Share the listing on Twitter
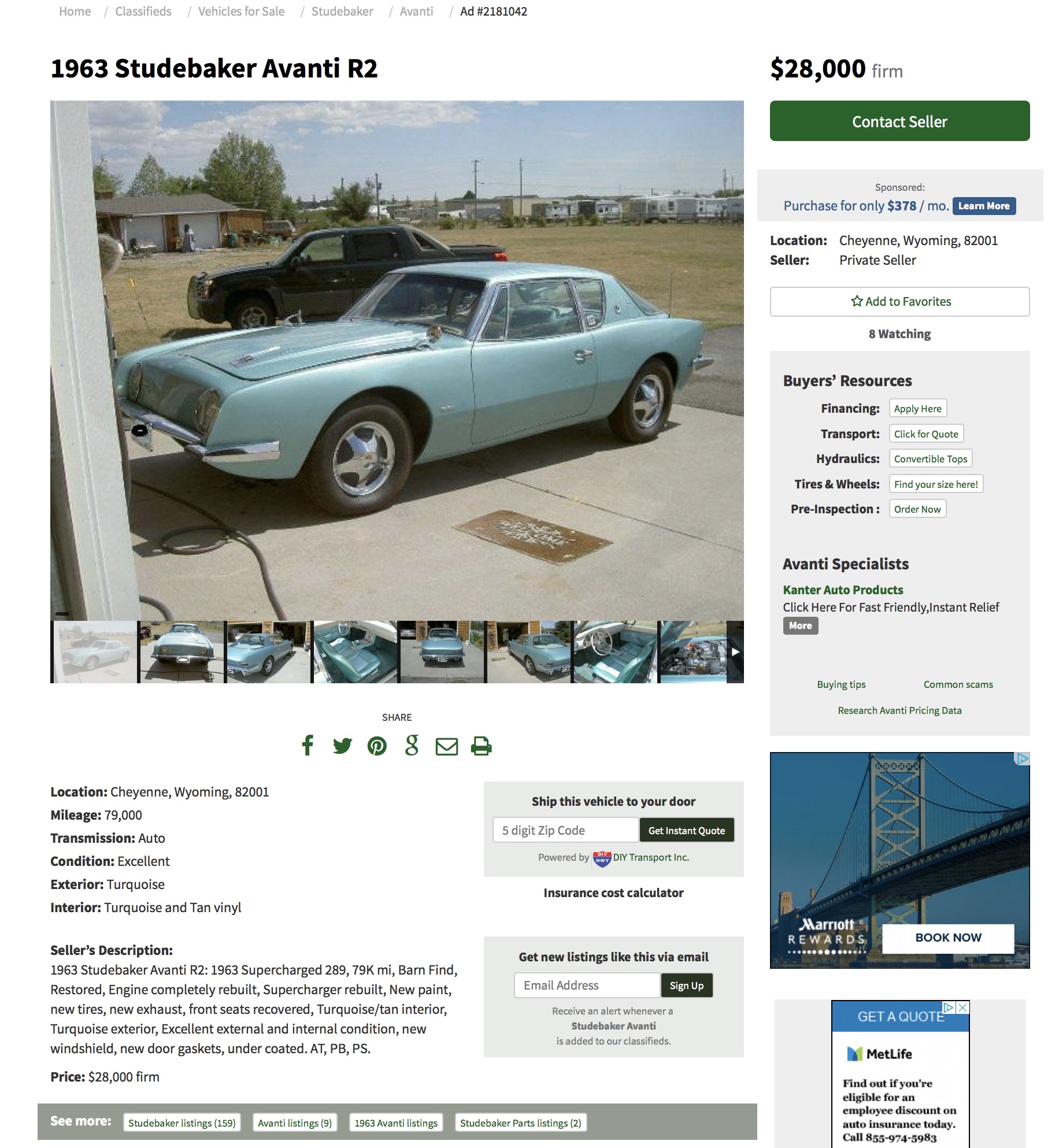The width and height of the screenshot is (1059, 1148). 342,746
